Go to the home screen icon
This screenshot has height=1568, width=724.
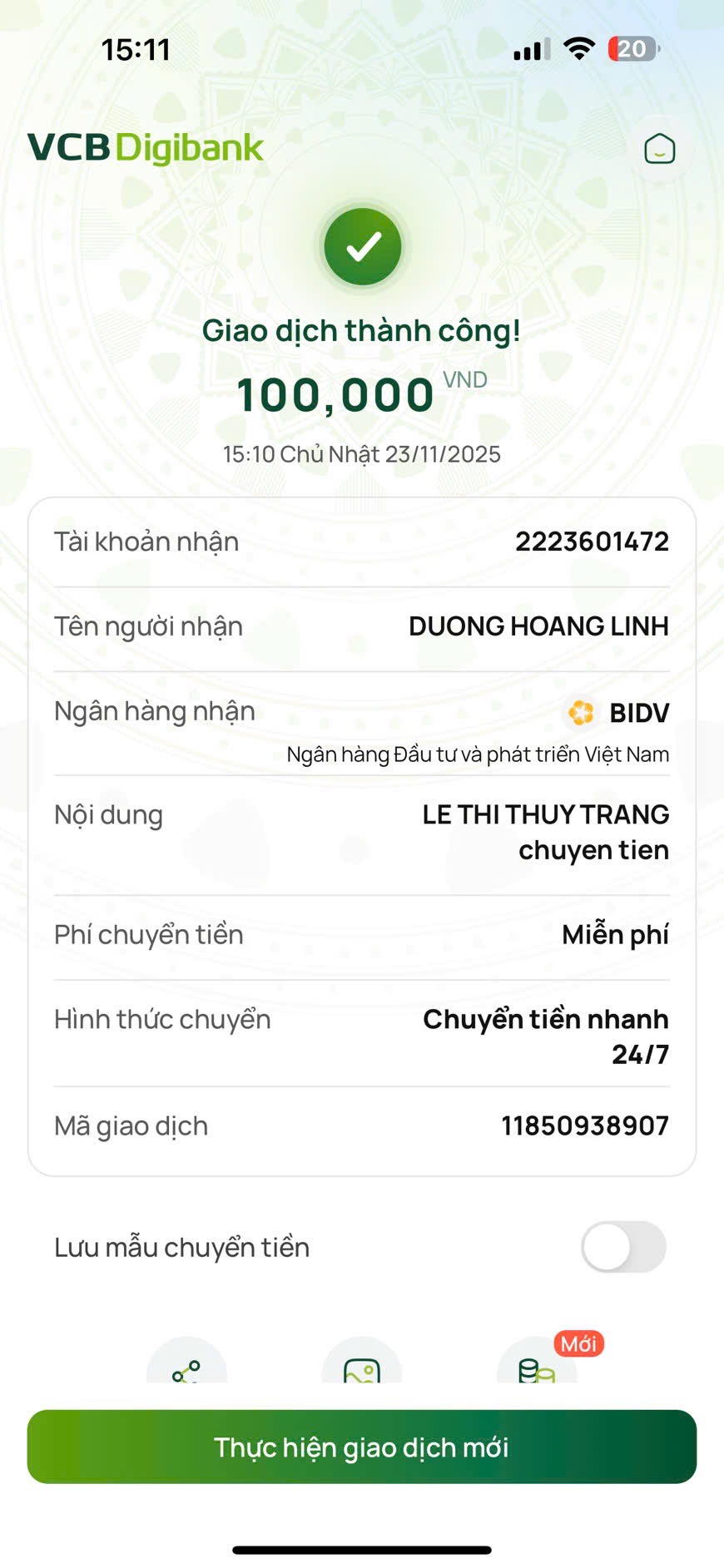pos(659,150)
